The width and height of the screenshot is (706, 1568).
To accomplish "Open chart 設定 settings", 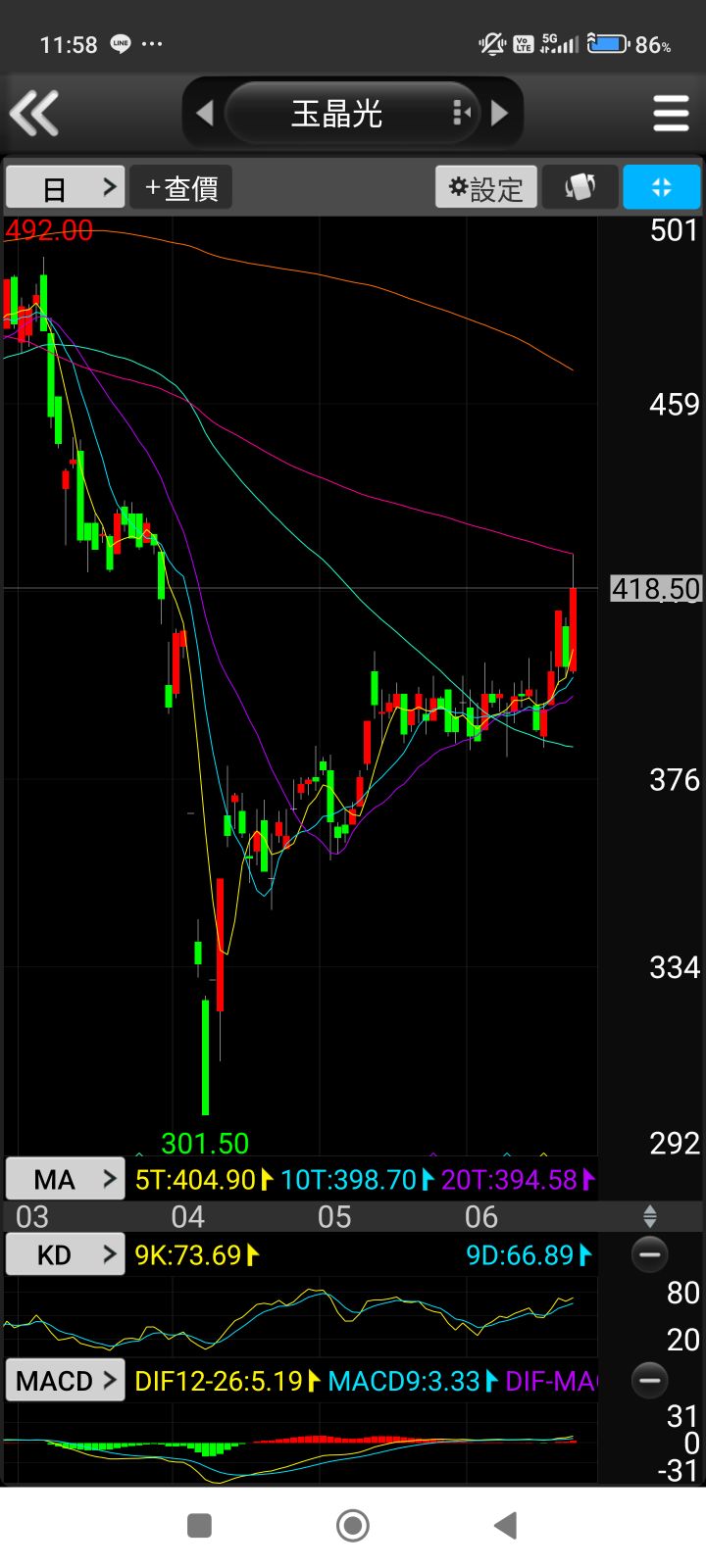I will coord(486,187).
